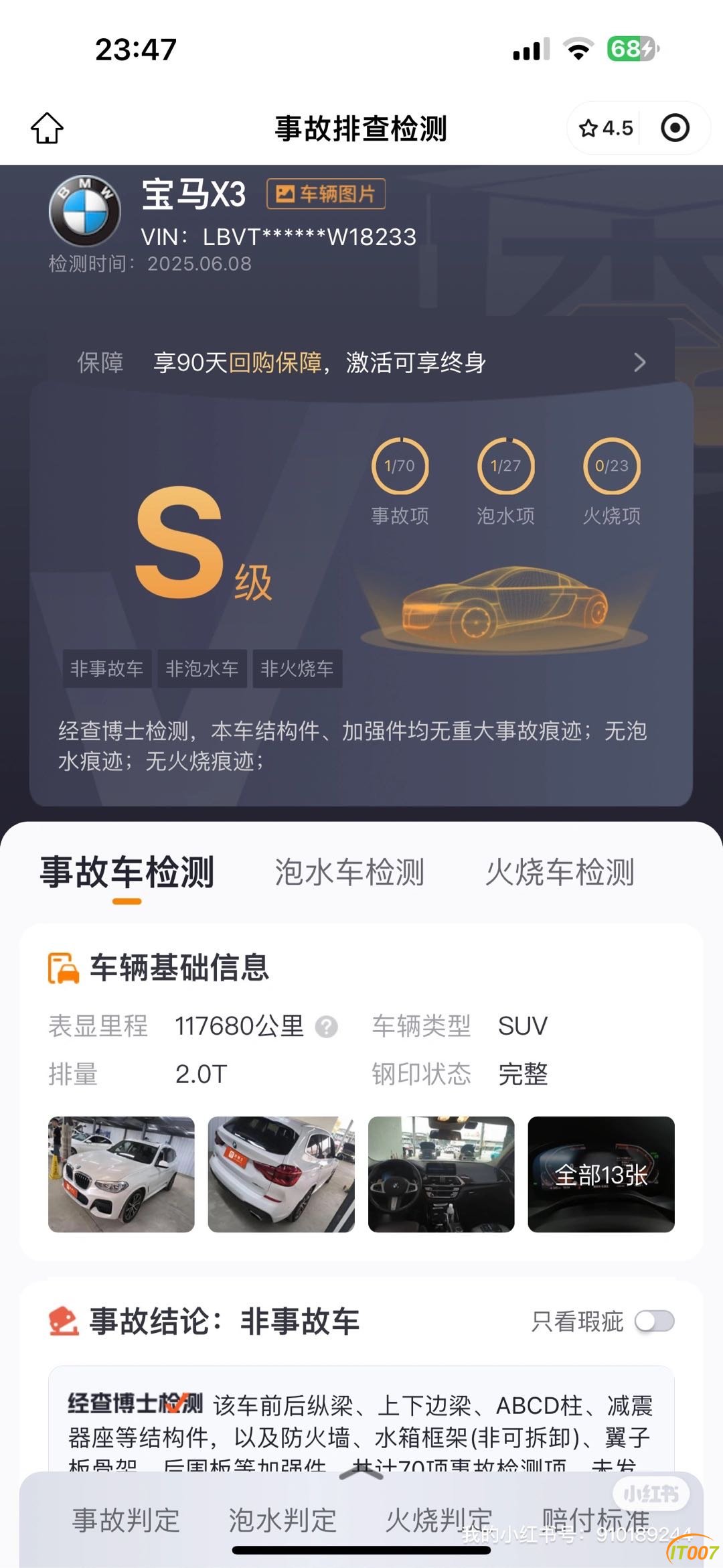Expand the bottom panel arrow

tap(361, 1474)
